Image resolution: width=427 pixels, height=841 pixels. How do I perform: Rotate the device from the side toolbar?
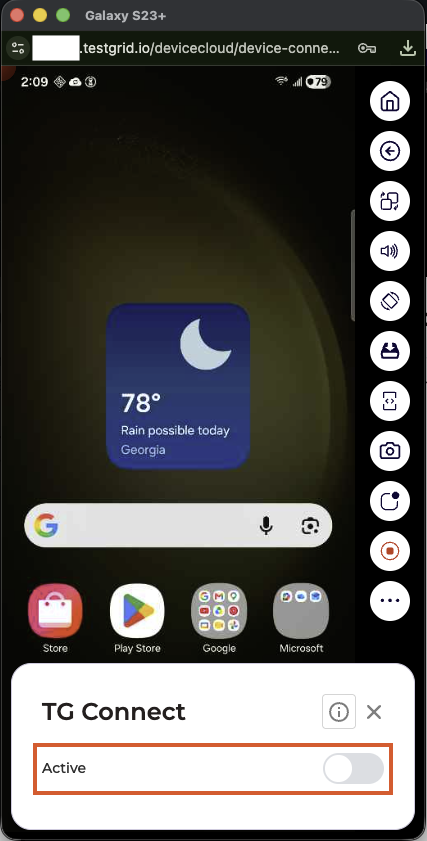coord(390,301)
